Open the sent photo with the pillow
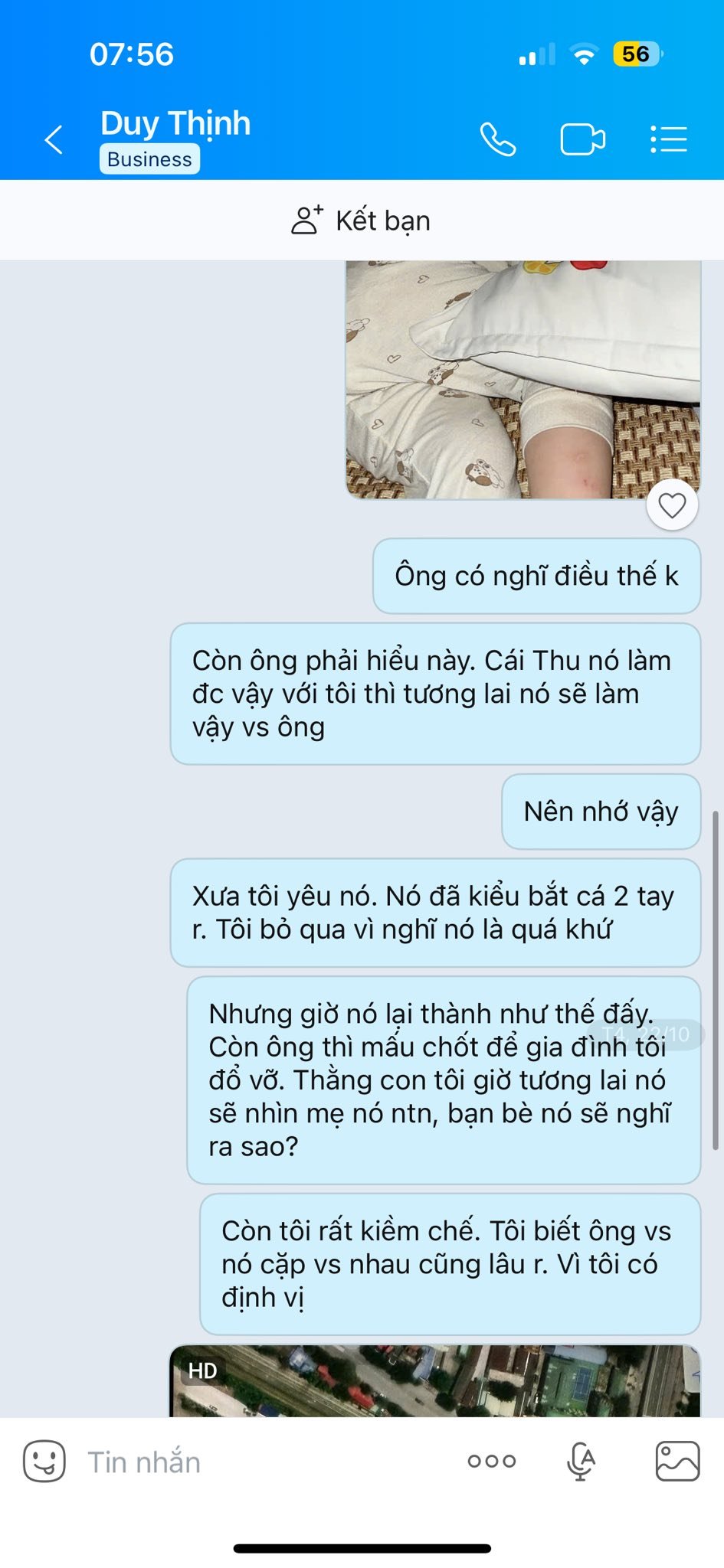 523,380
